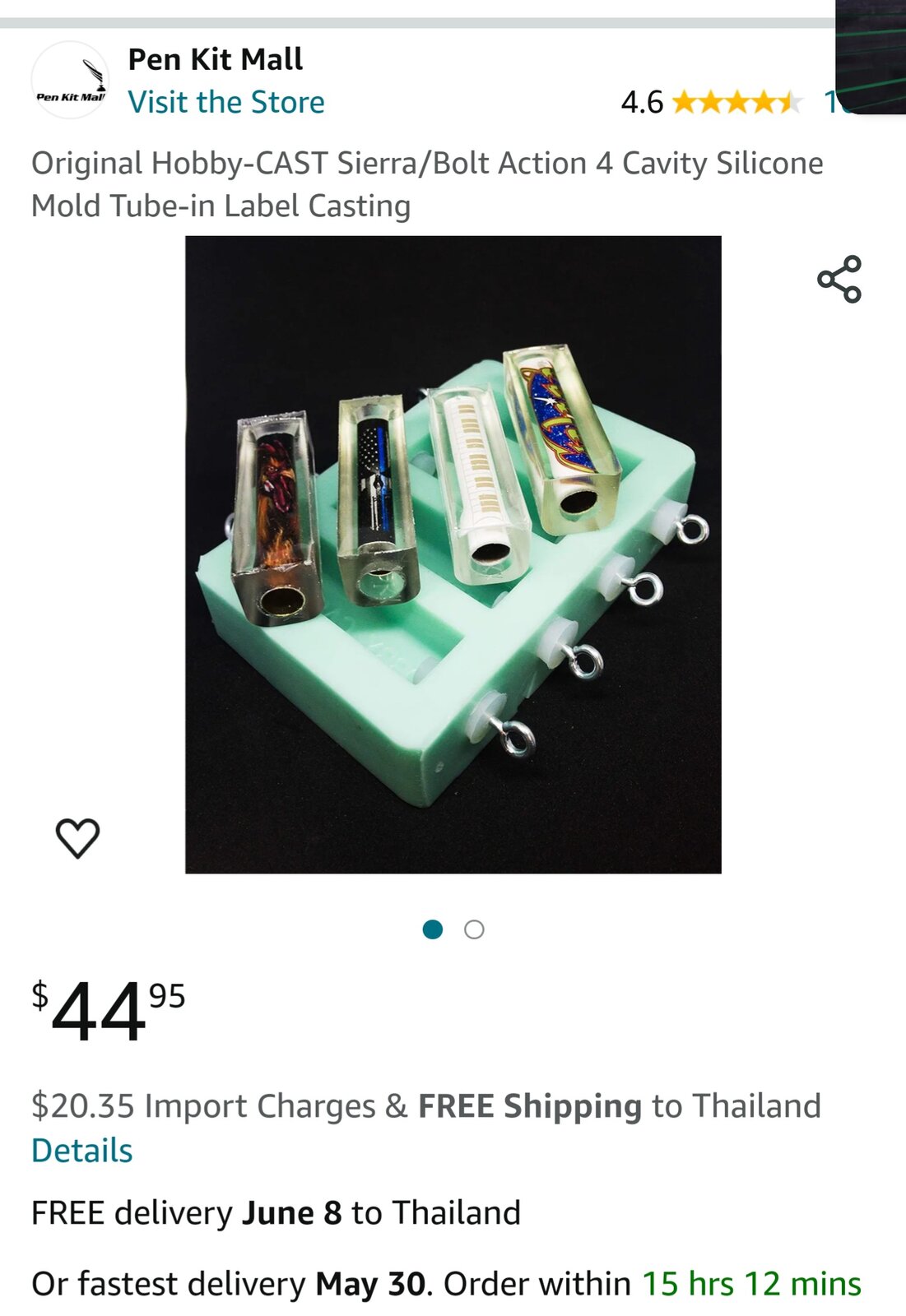Screen dimensions: 906x1316
Task: Open the silicone mold product image
Action: point(453,554)
